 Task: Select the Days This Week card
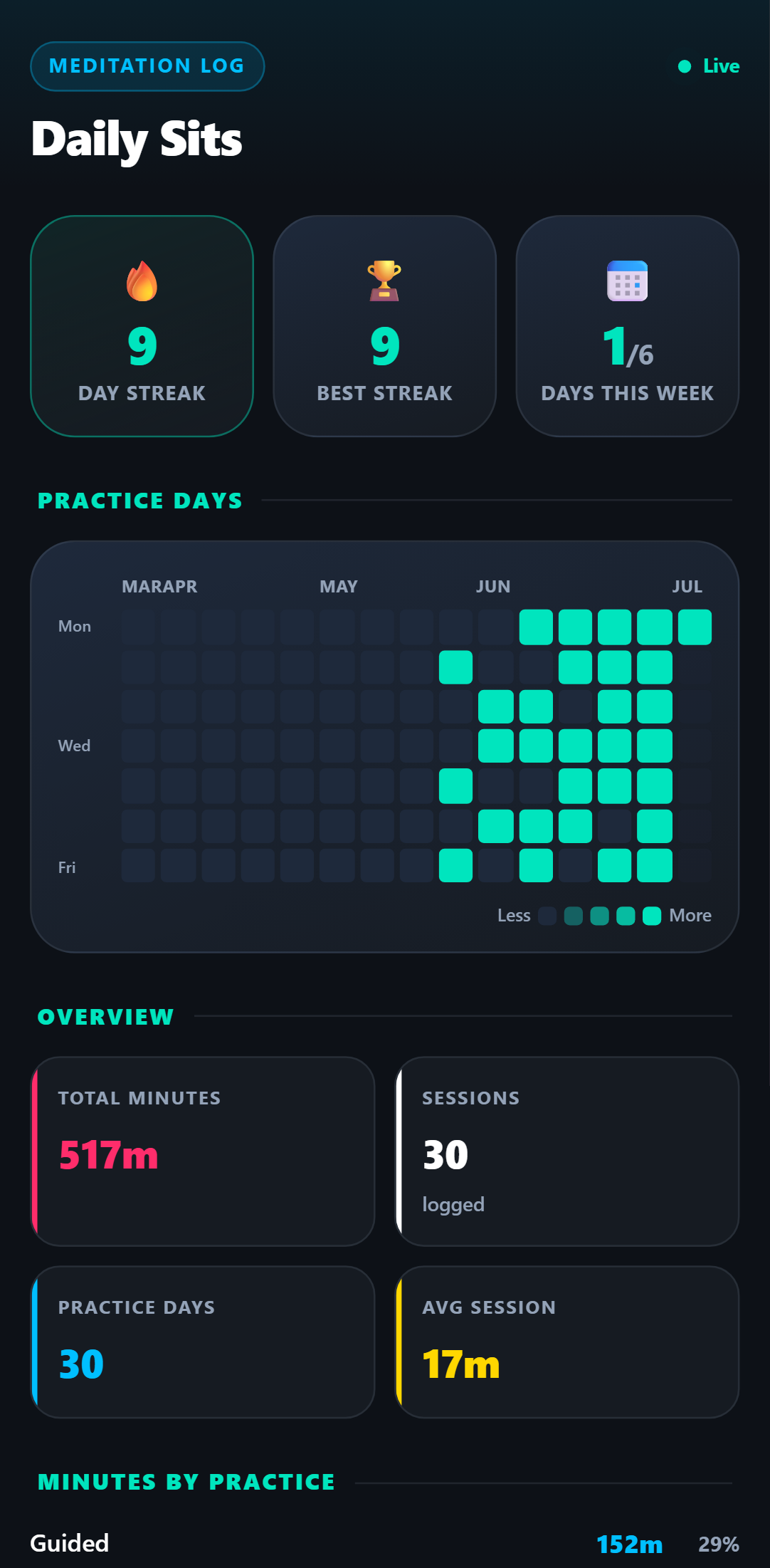point(627,326)
